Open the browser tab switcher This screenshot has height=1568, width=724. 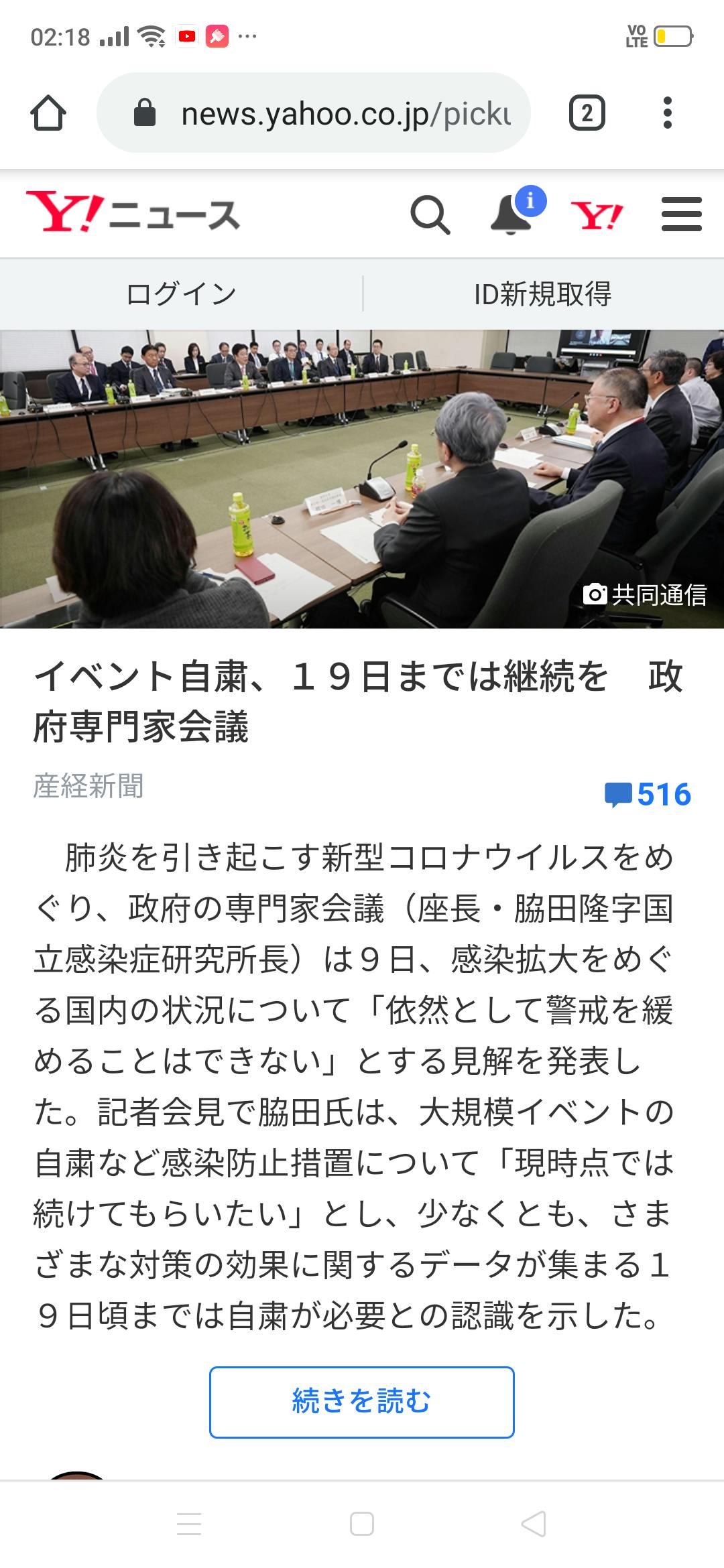587,113
